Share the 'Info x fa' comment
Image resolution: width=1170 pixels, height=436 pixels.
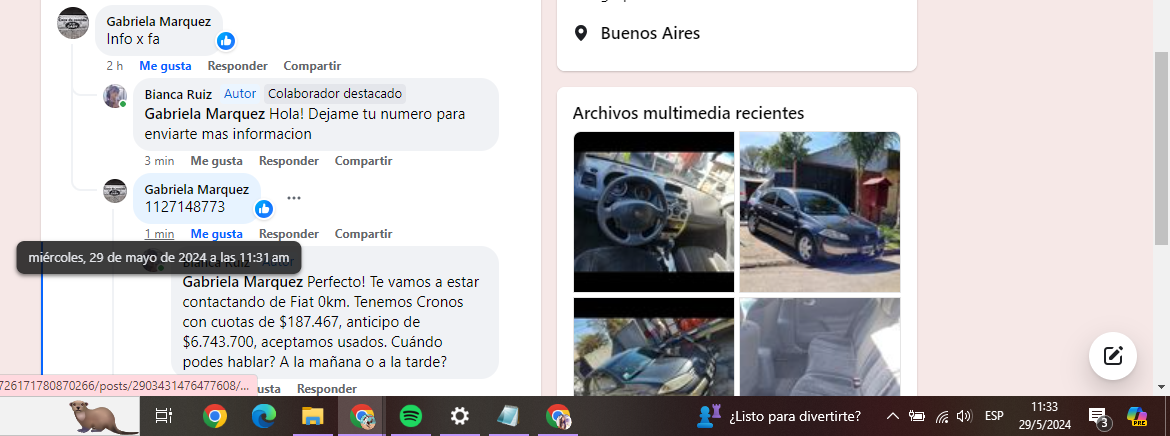(x=312, y=66)
